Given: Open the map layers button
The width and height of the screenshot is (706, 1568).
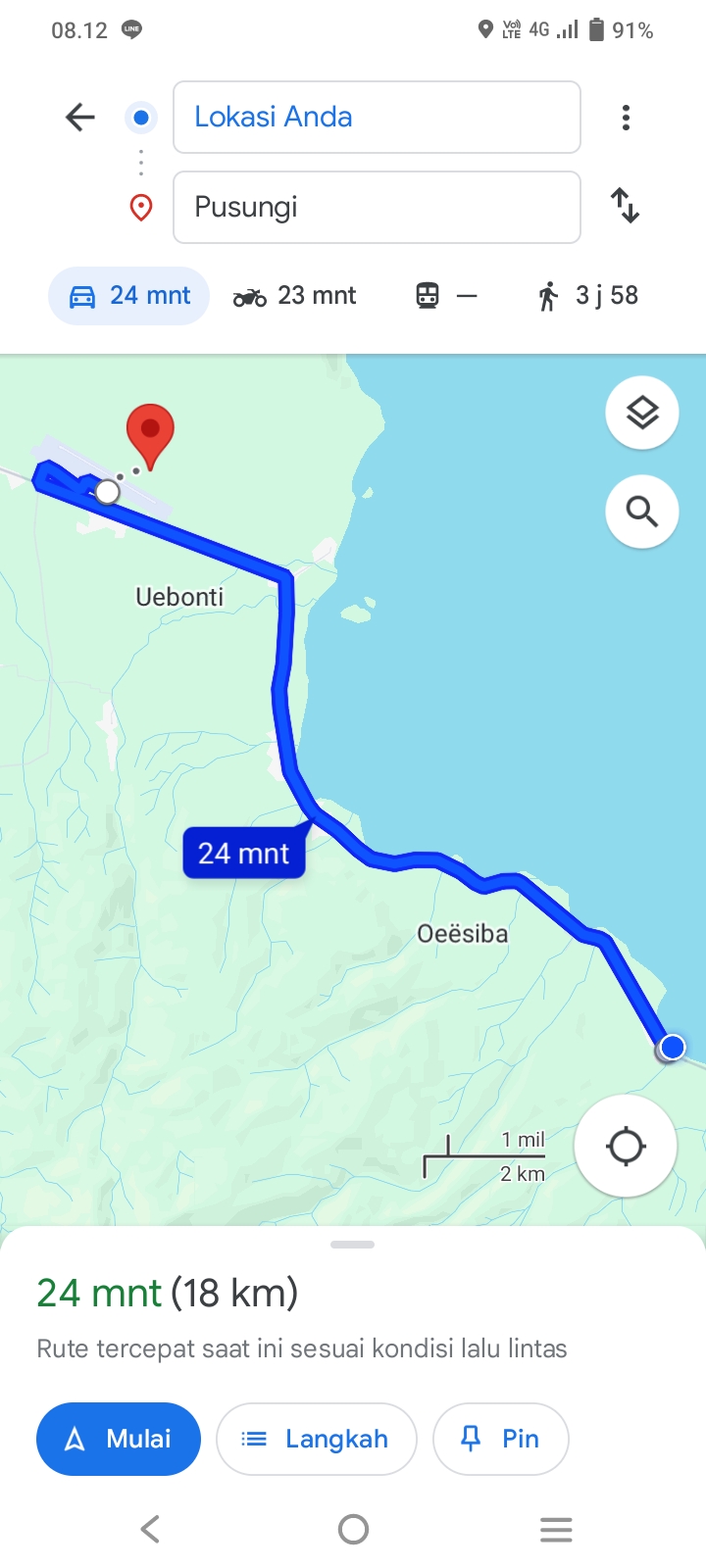Looking at the screenshot, I should [642, 414].
